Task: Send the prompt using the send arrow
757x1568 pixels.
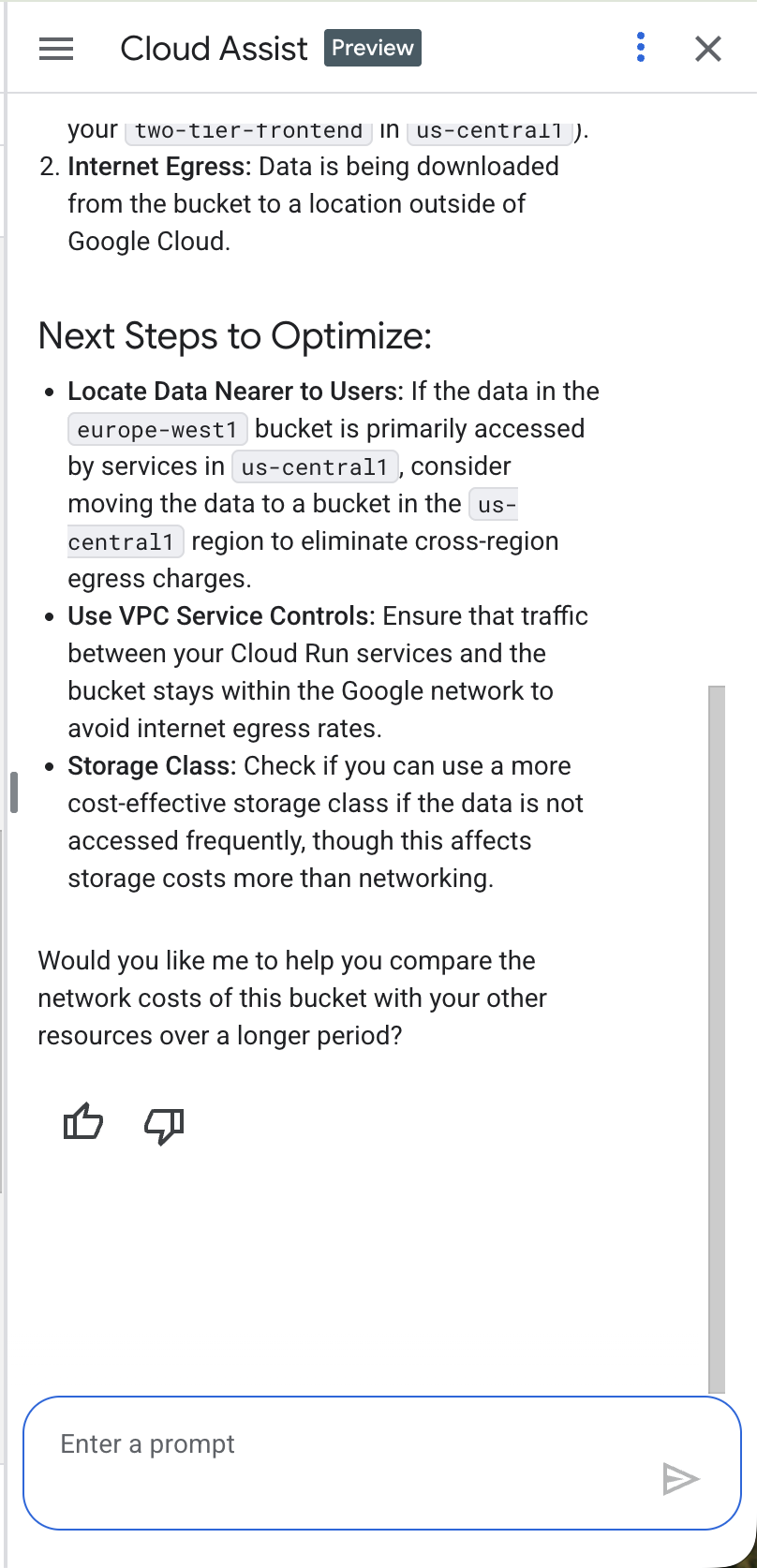Action: click(683, 1479)
